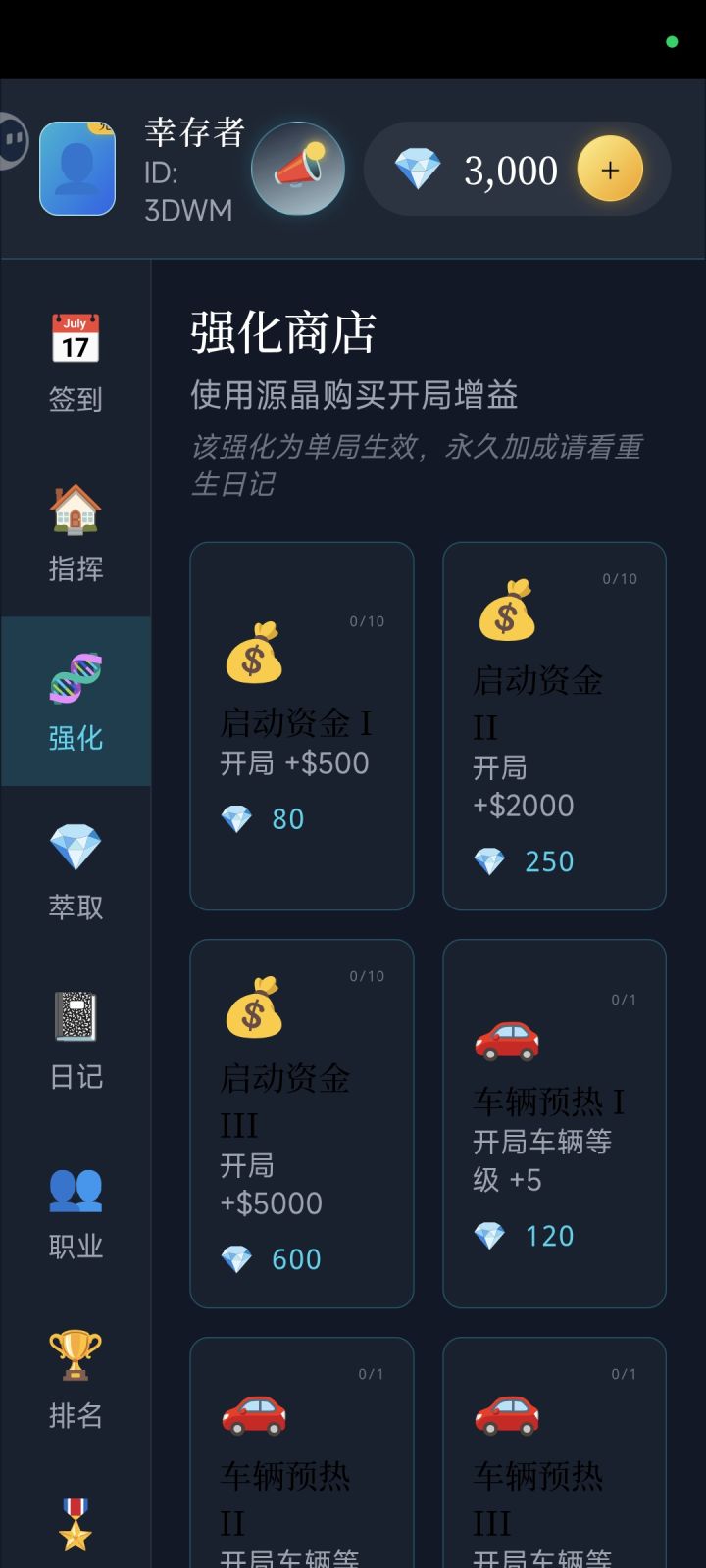The height and width of the screenshot is (1568, 706).
Task: Purchase 启动资金 I for 80 diamonds
Action: click(301, 725)
